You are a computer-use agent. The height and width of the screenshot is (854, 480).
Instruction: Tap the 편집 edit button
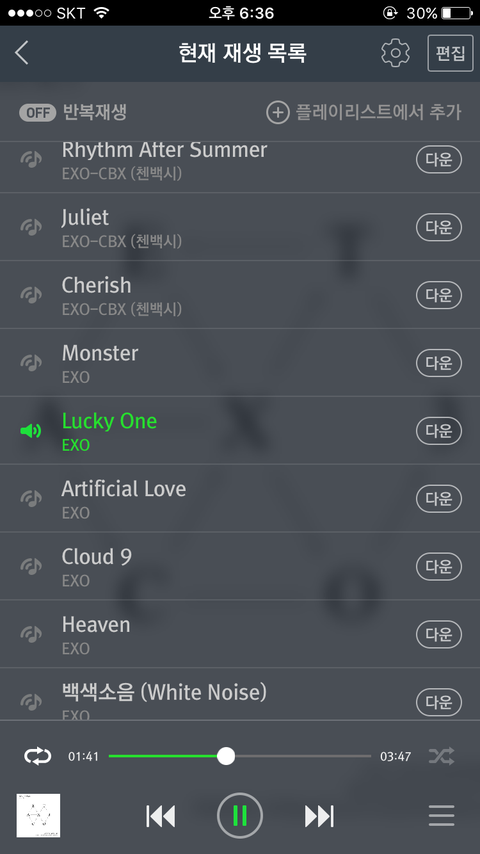[x=450, y=53]
